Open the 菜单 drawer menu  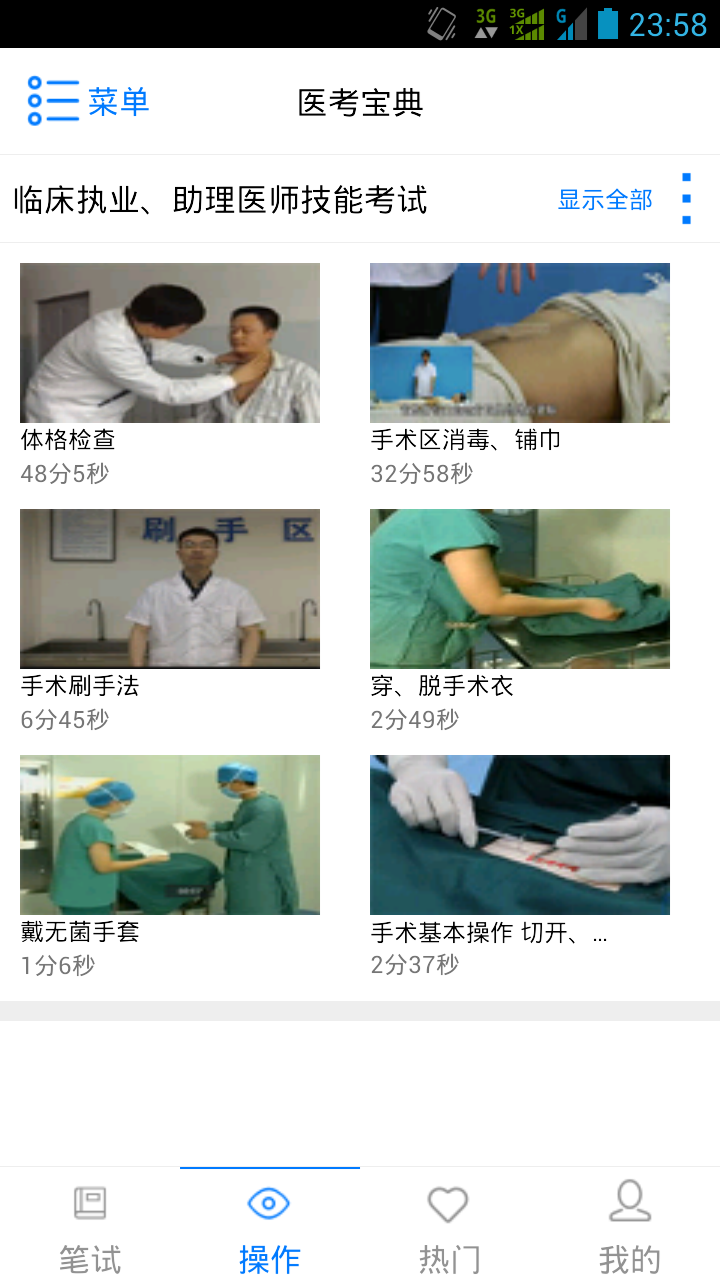pos(88,101)
